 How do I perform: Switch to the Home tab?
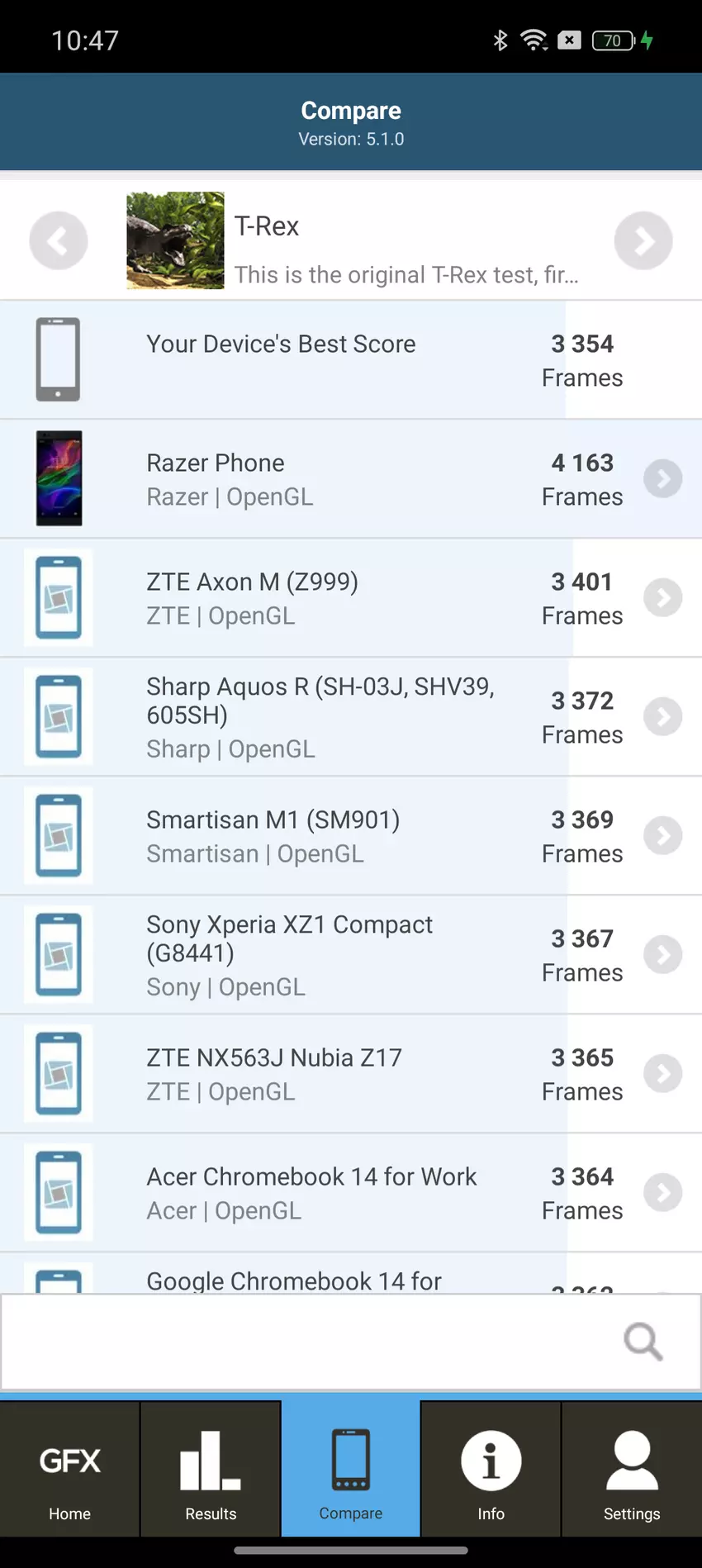coord(70,1471)
